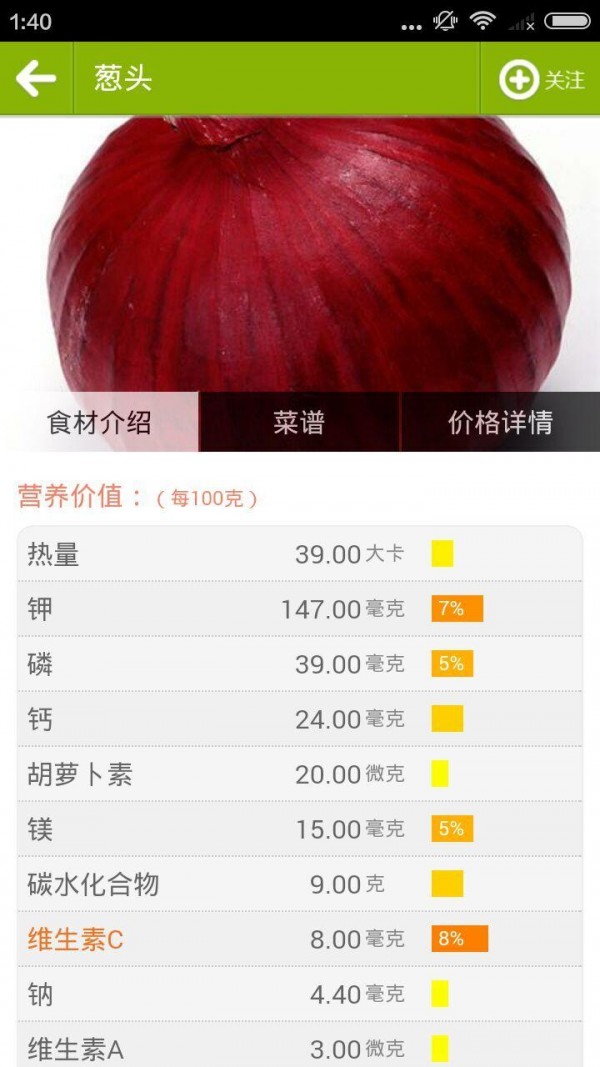Viewport: 600px width, 1067px height.
Task: Open the 菜谱 recipes tab
Action: coord(299,422)
